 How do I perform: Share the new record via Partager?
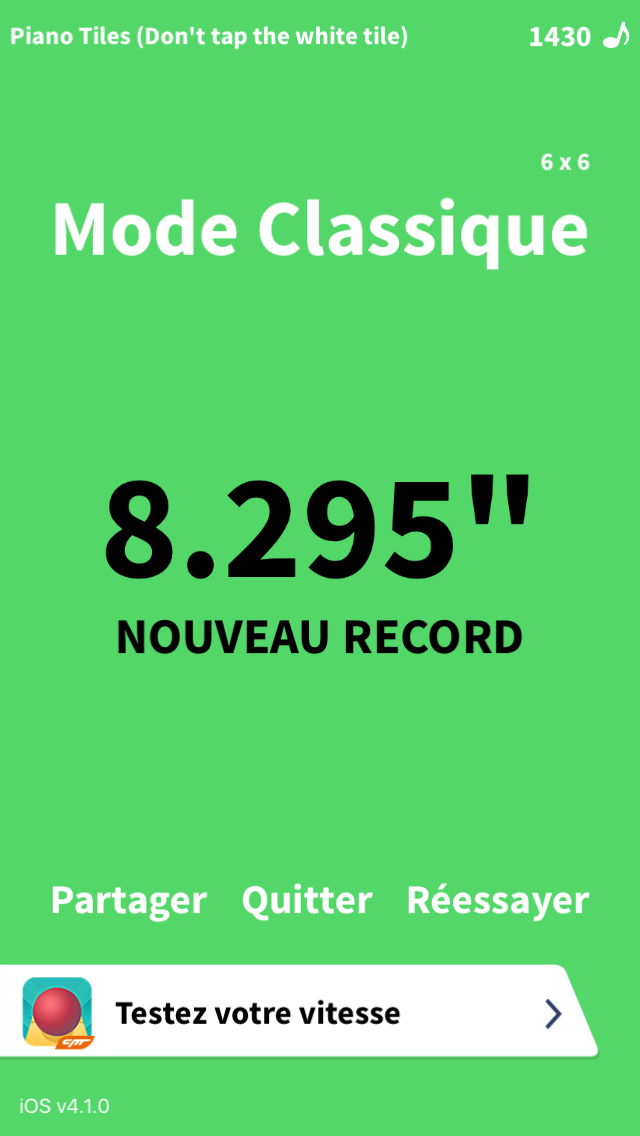click(x=128, y=901)
